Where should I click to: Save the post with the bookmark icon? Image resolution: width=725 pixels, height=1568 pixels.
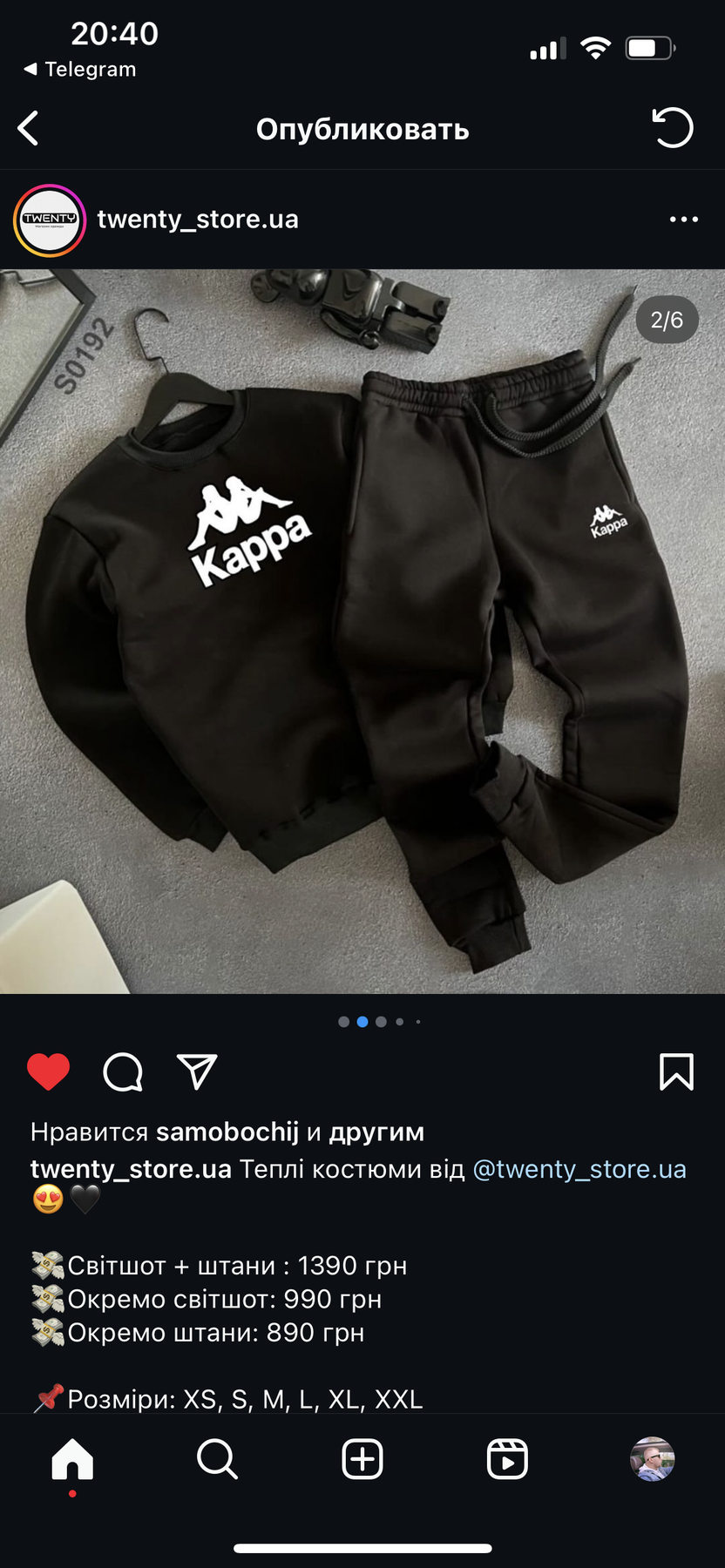tap(676, 1071)
